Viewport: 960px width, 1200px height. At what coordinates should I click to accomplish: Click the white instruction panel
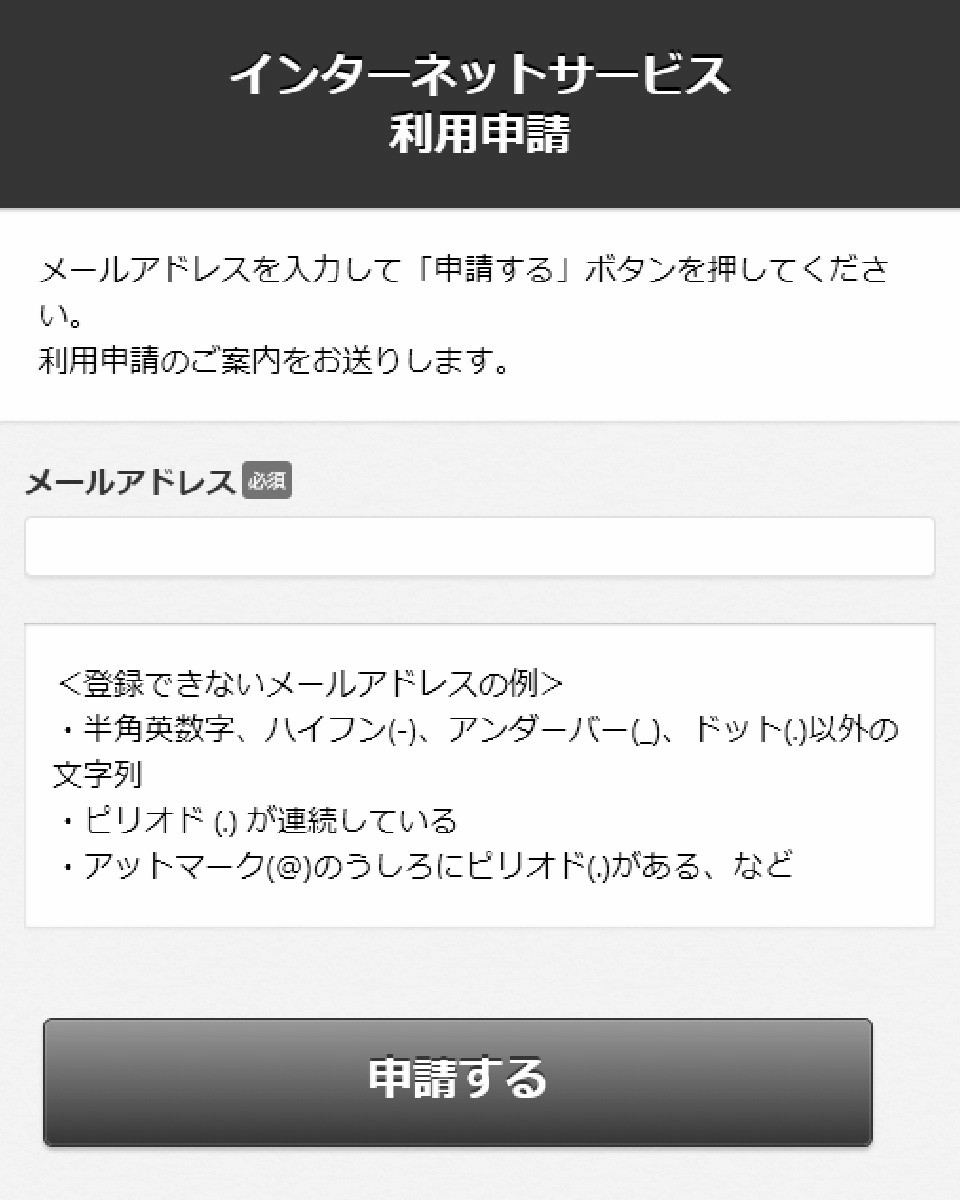[x=480, y=310]
